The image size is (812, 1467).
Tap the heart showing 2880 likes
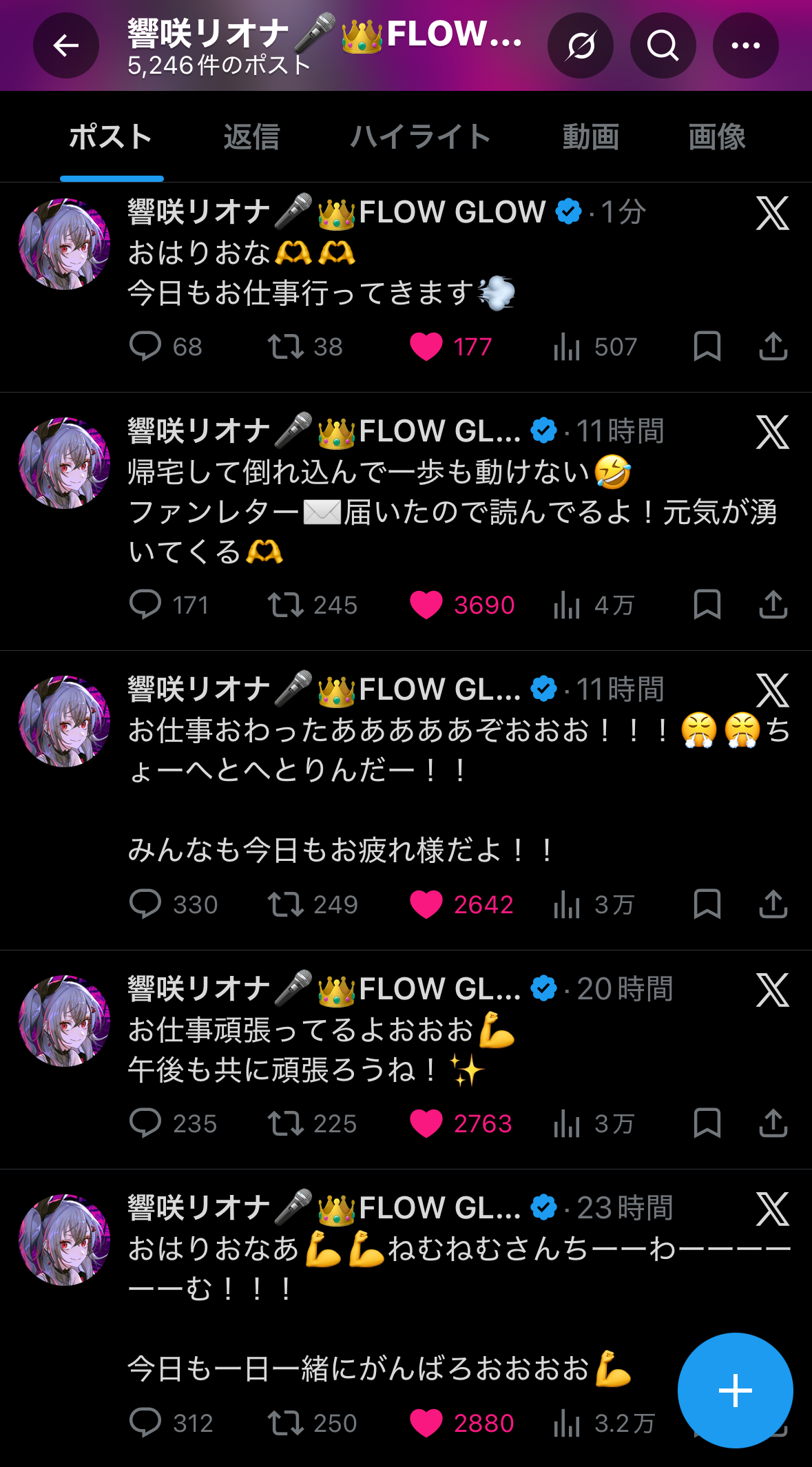[426, 1423]
